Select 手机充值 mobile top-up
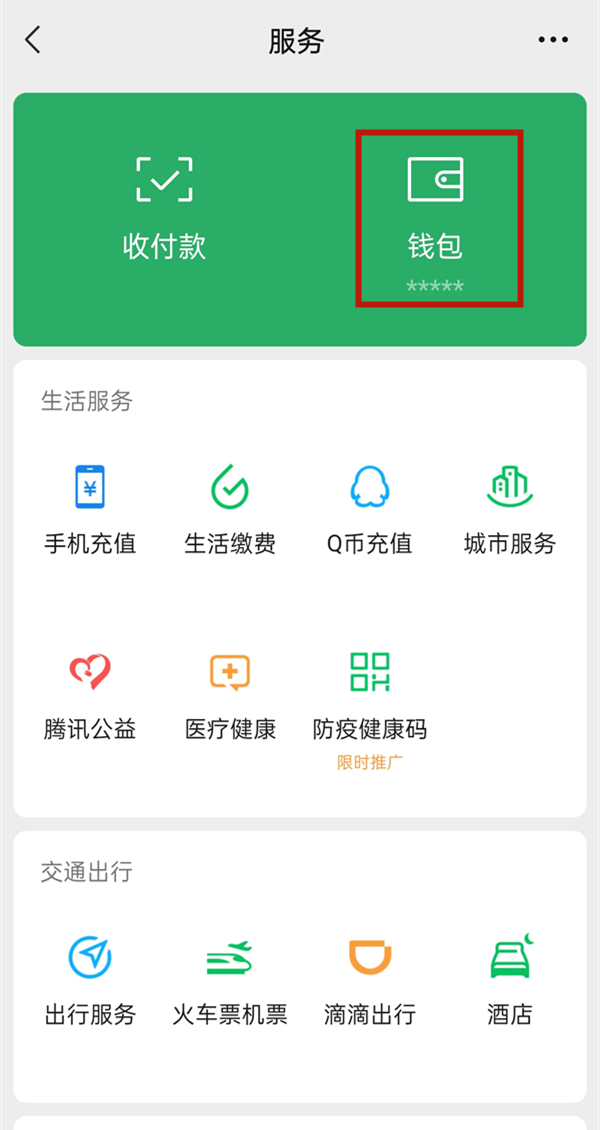The height and width of the screenshot is (1130, 600). [90, 508]
